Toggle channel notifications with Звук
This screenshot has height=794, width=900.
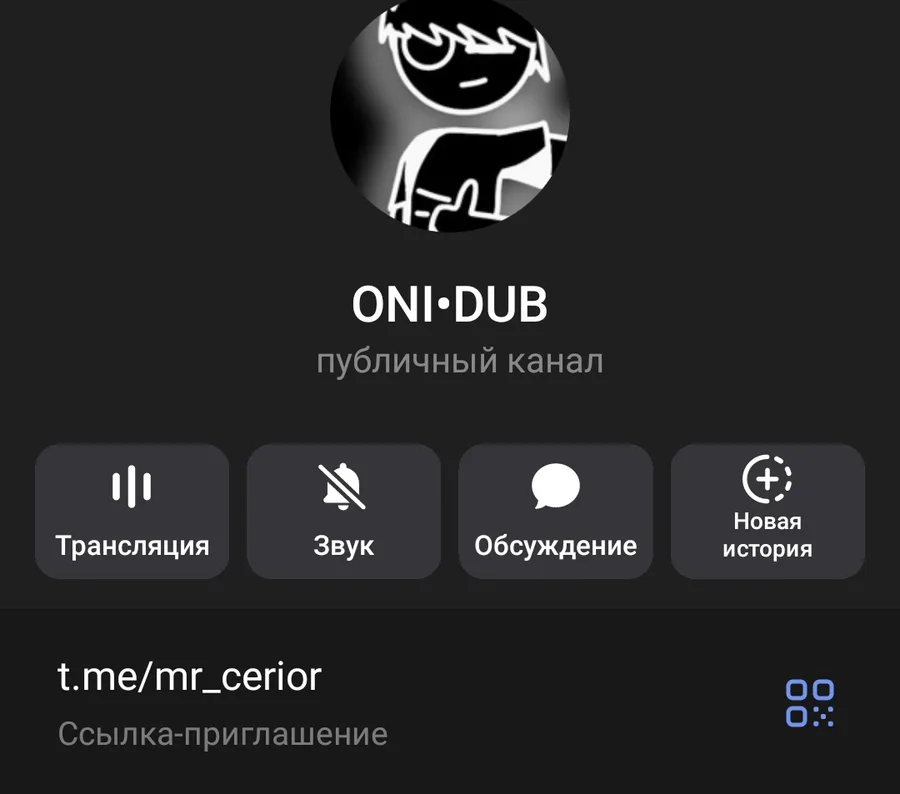344,511
